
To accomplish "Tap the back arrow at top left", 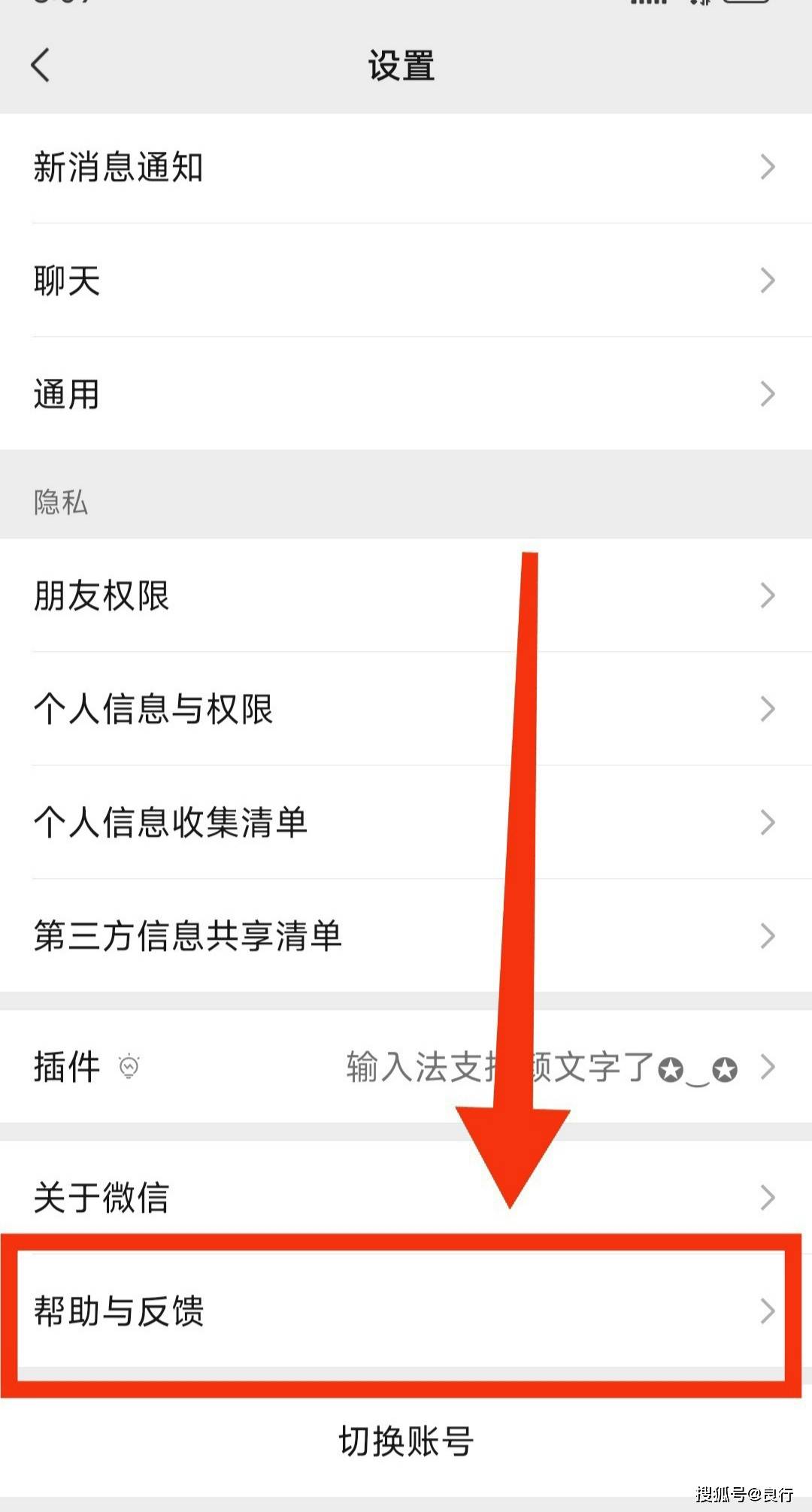I will 39,66.
